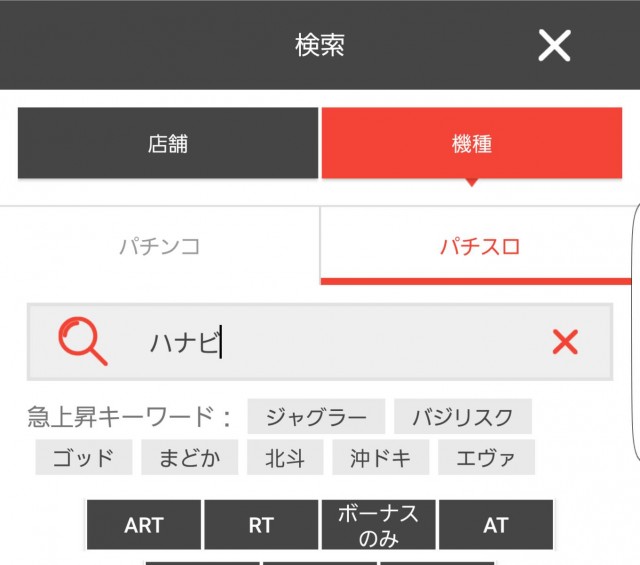
Task: Clear the search text with the red X
Action: click(x=565, y=343)
